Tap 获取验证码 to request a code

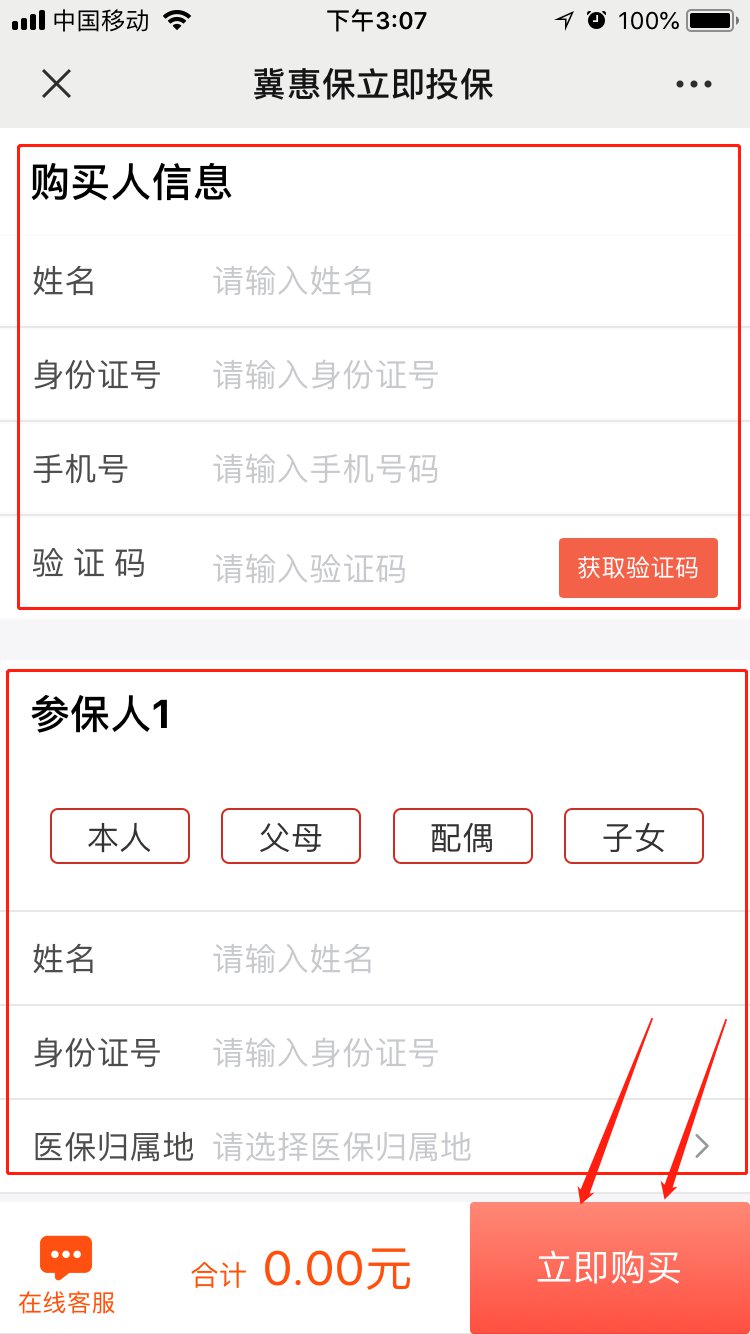click(x=638, y=568)
